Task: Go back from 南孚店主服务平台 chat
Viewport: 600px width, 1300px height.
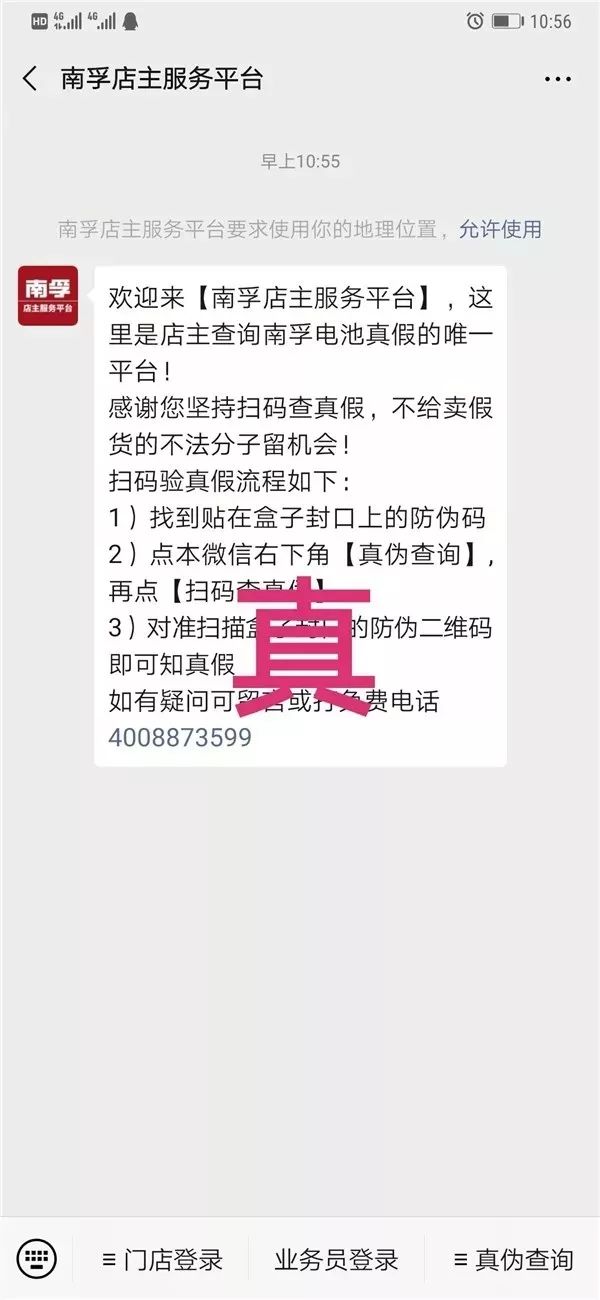Action: [30, 79]
